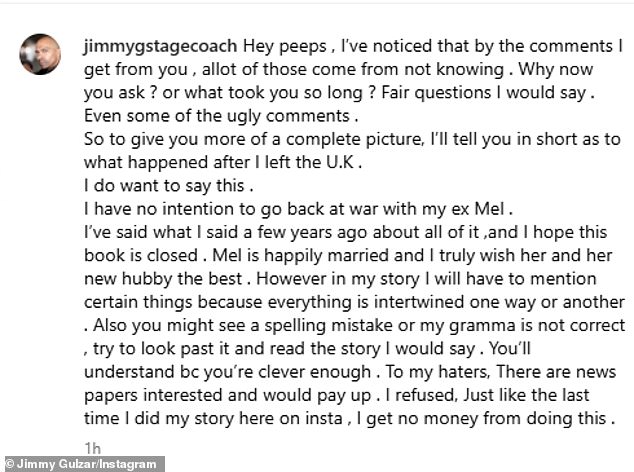Open jimmygstagecoach's profile picture
Image resolution: width=634 pixels, height=472 pixels.
click(41, 53)
